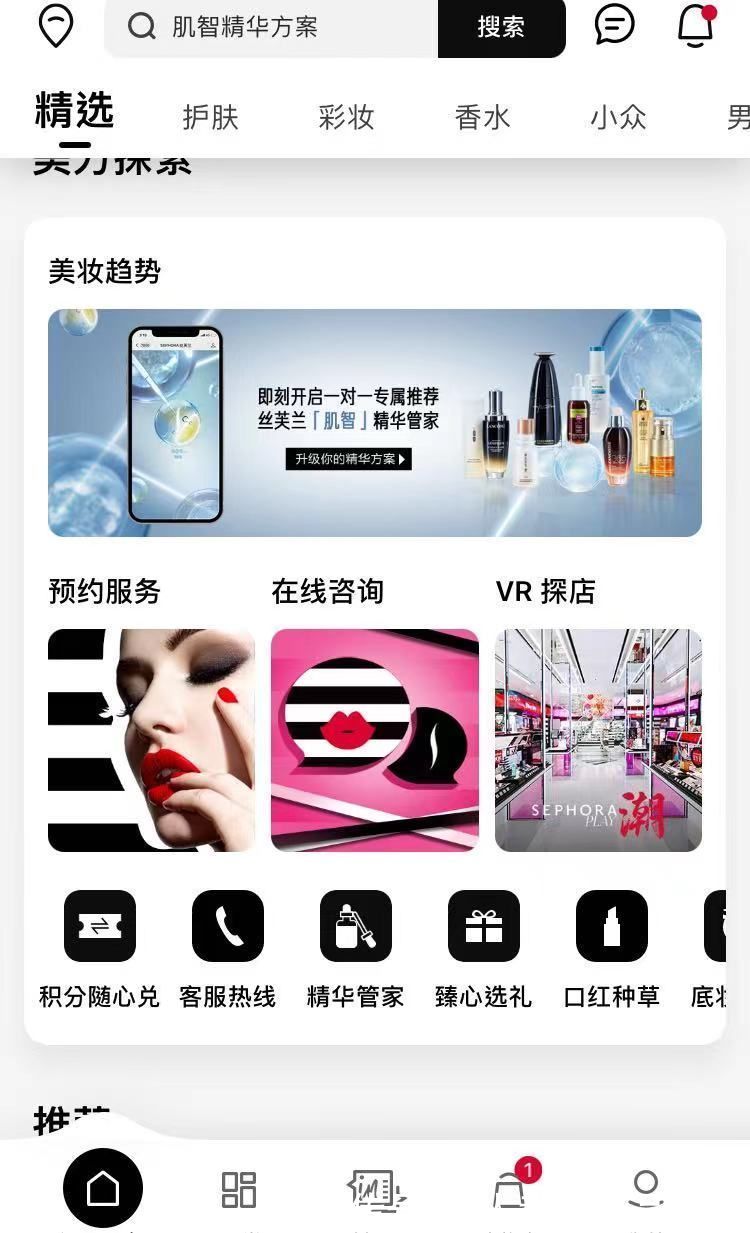The height and width of the screenshot is (1233, 750).
Task: Open the VR 探店 virtual store card
Action: click(x=598, y=740)
